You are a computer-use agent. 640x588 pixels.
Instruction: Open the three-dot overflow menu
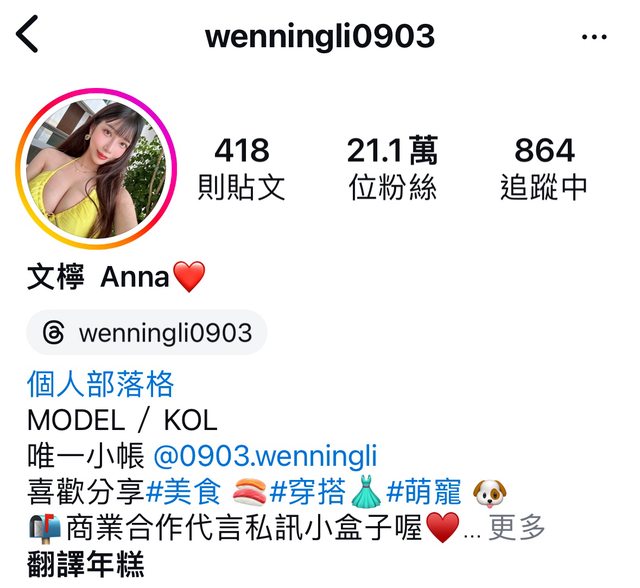pos(594,38)
